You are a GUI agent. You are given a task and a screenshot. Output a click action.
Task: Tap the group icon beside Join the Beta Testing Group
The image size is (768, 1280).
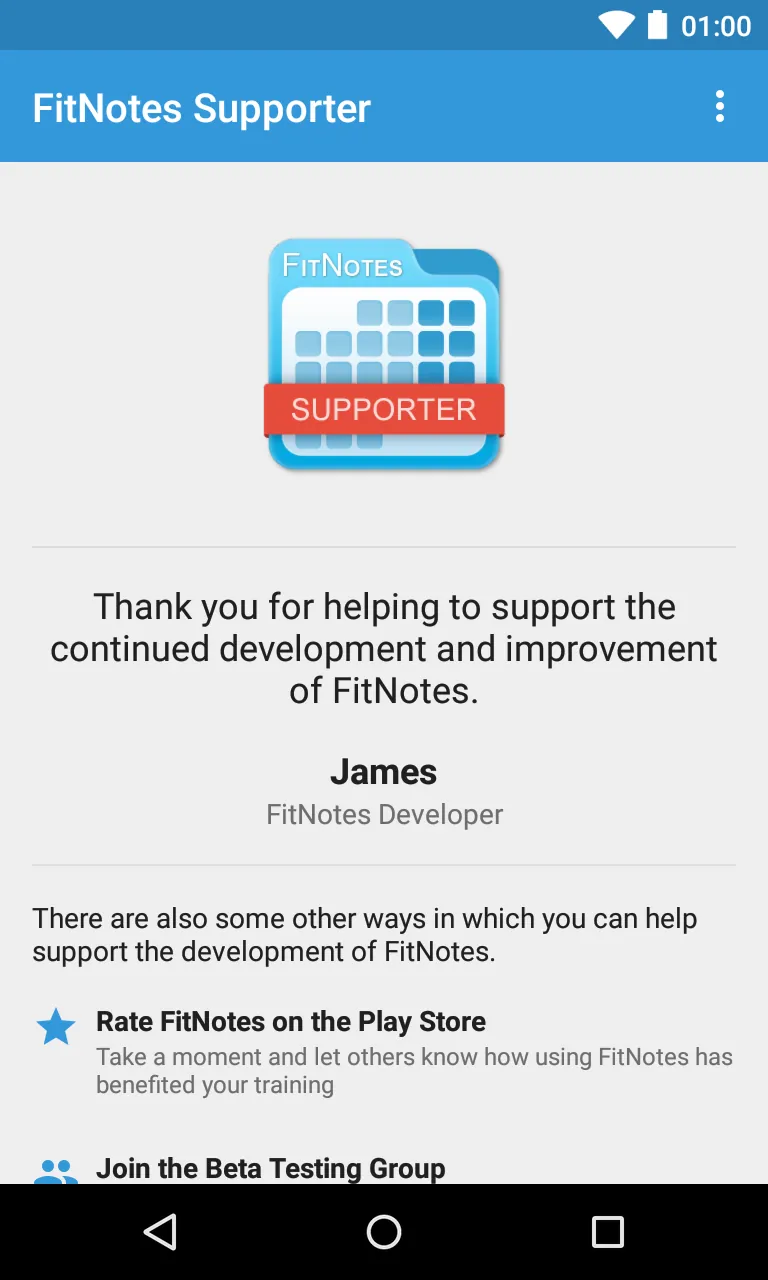pyautogui.click(x=56, y=1168)
